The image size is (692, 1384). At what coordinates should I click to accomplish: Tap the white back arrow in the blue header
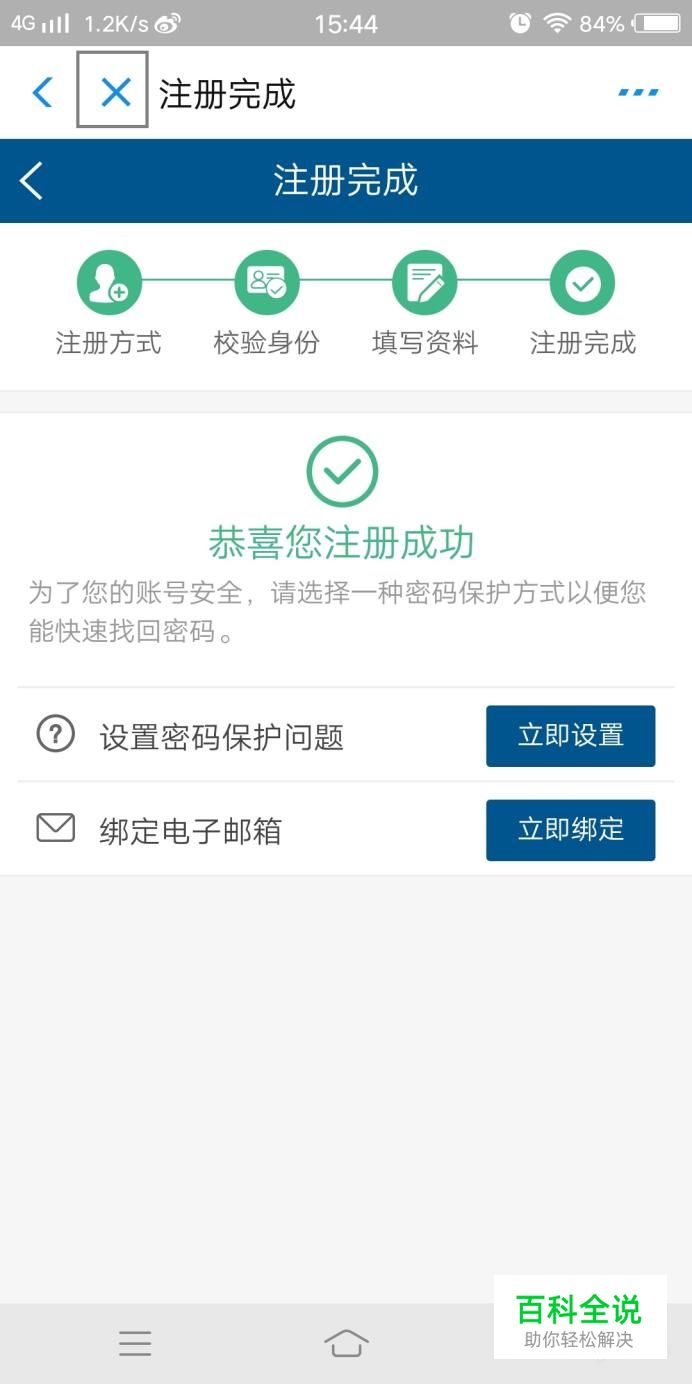point(31,181)
